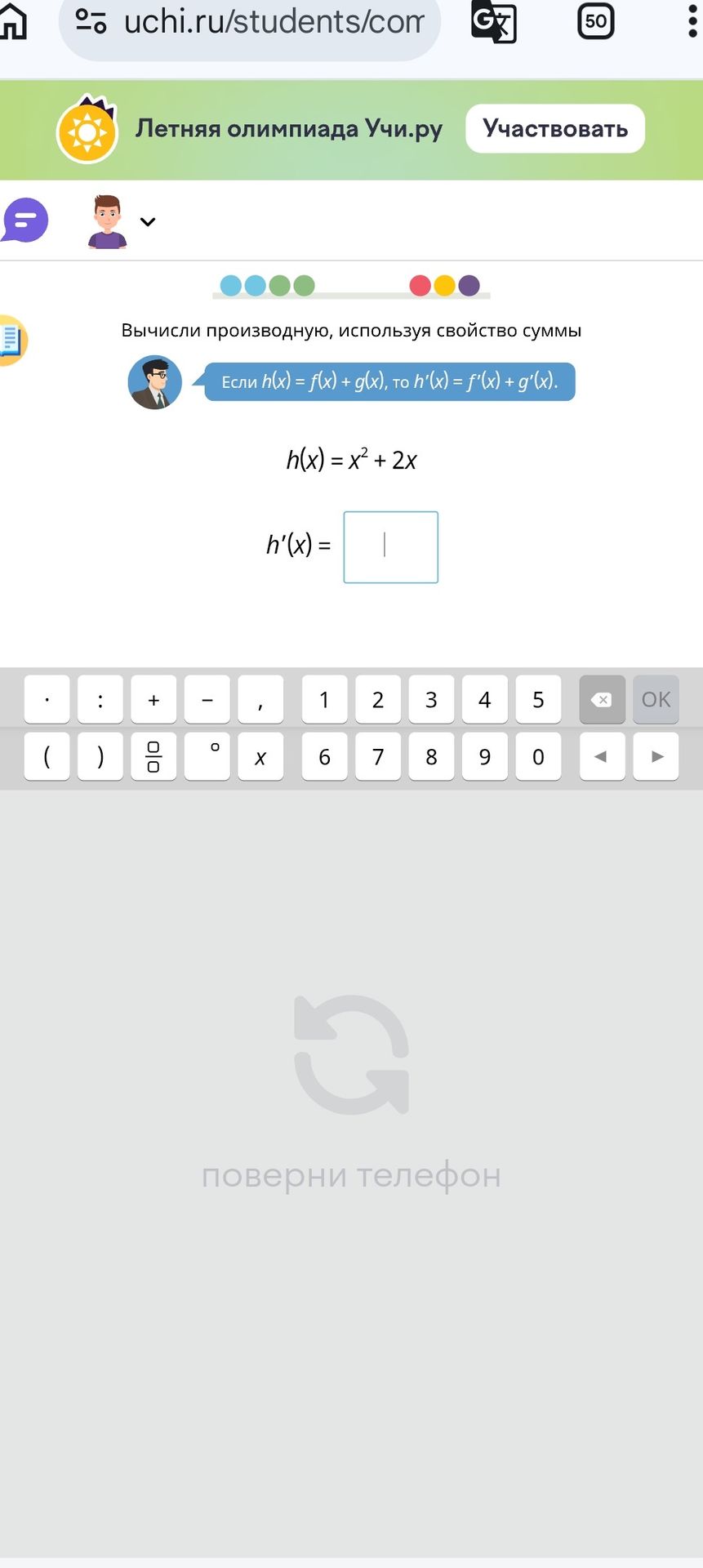Submit the answer with the OK key
703x1568 pixels.
(656, 699)
